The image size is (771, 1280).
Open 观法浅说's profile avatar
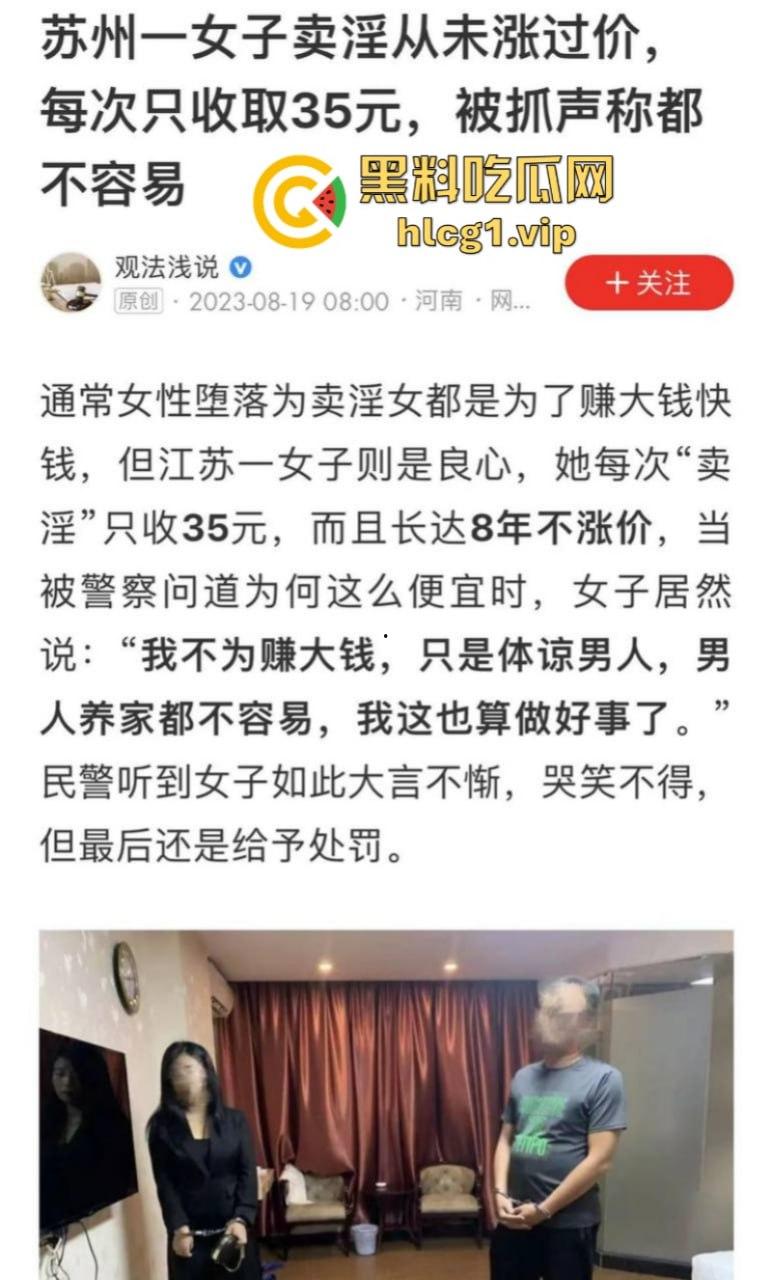tap(70, 282)
